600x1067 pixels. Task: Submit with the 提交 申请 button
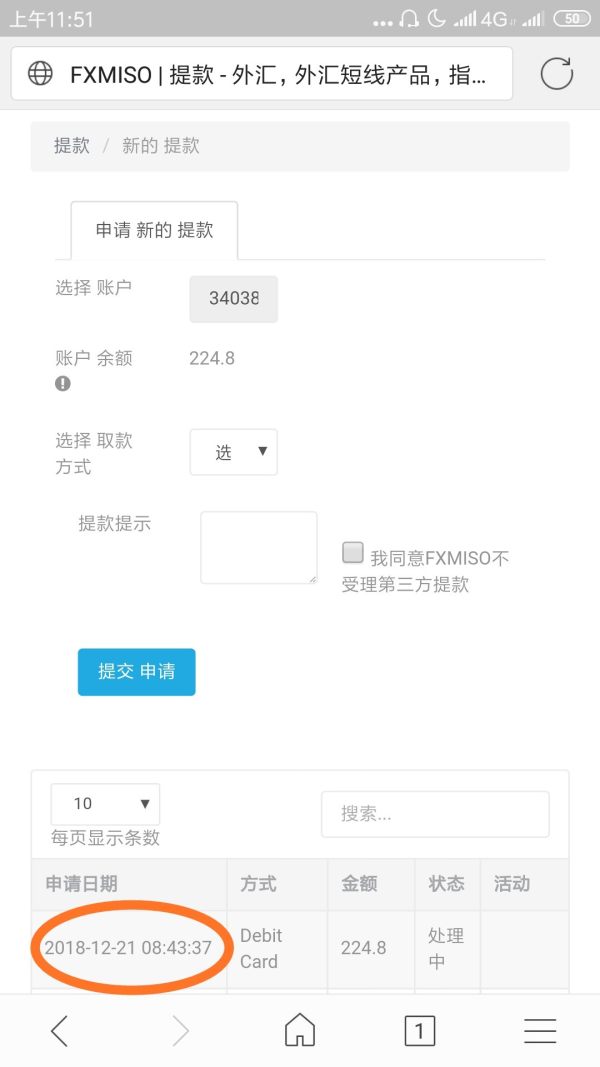click(136, 672)
